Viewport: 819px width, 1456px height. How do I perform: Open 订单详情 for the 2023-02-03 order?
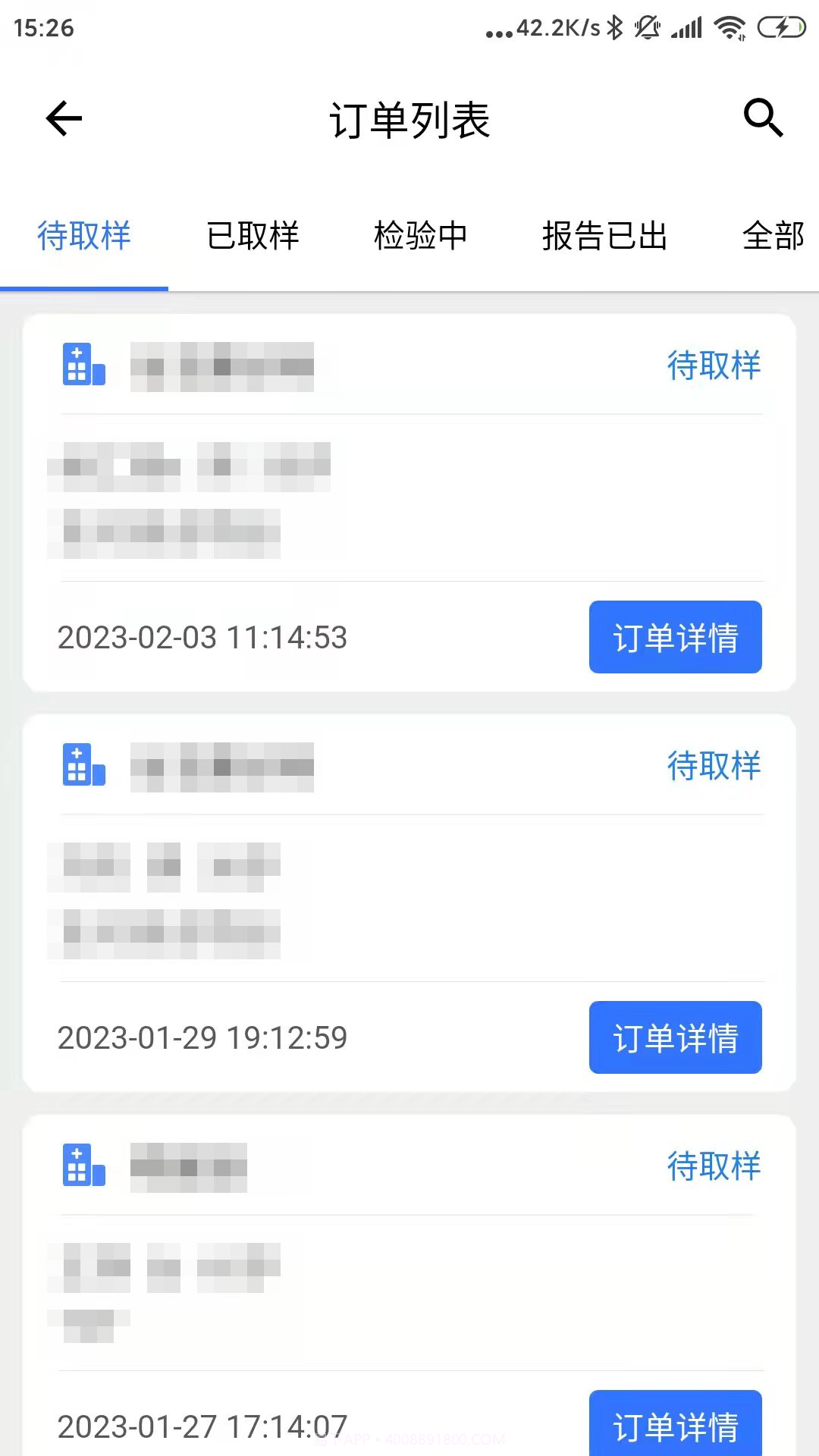675,638
